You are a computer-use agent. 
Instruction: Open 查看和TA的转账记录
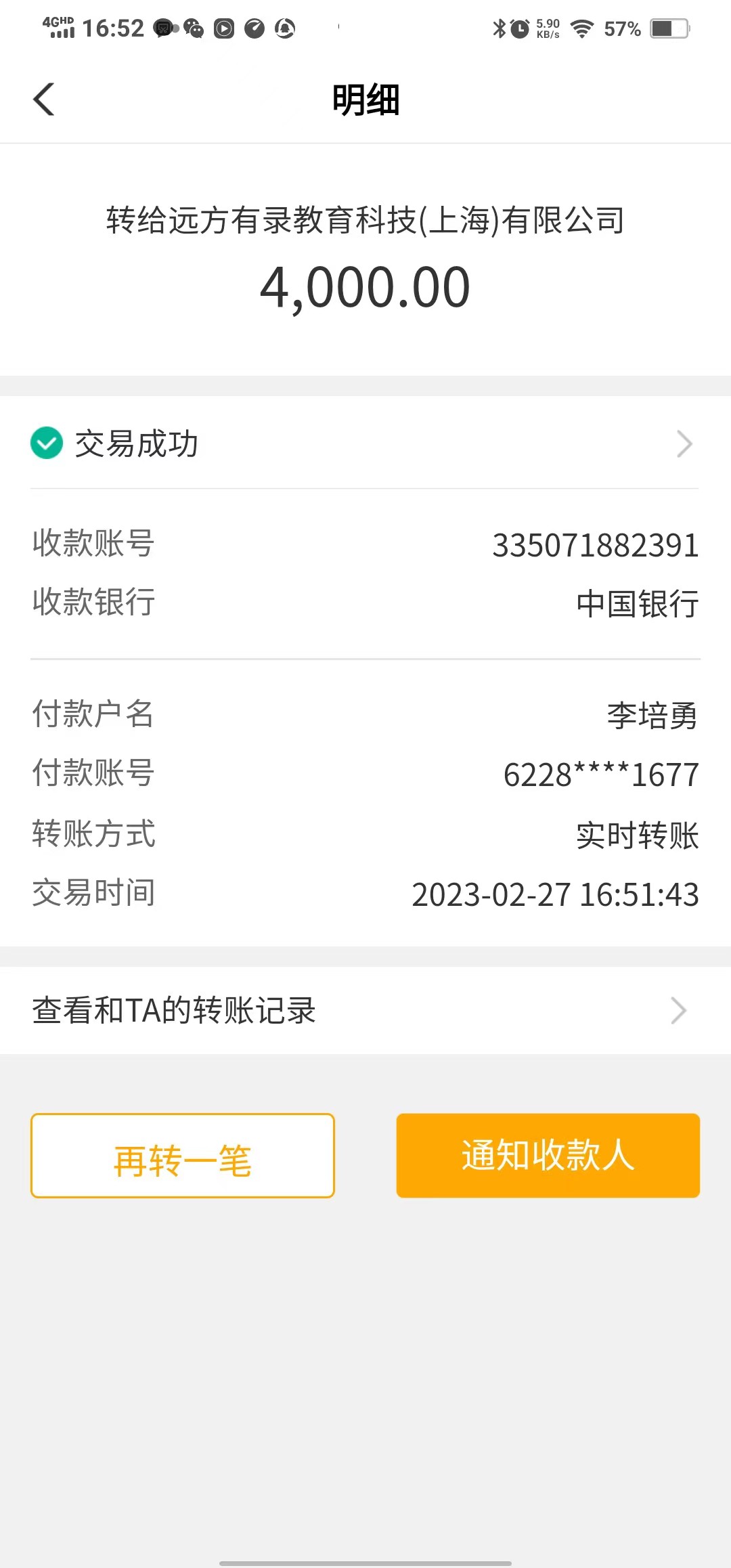(364, 1010)
